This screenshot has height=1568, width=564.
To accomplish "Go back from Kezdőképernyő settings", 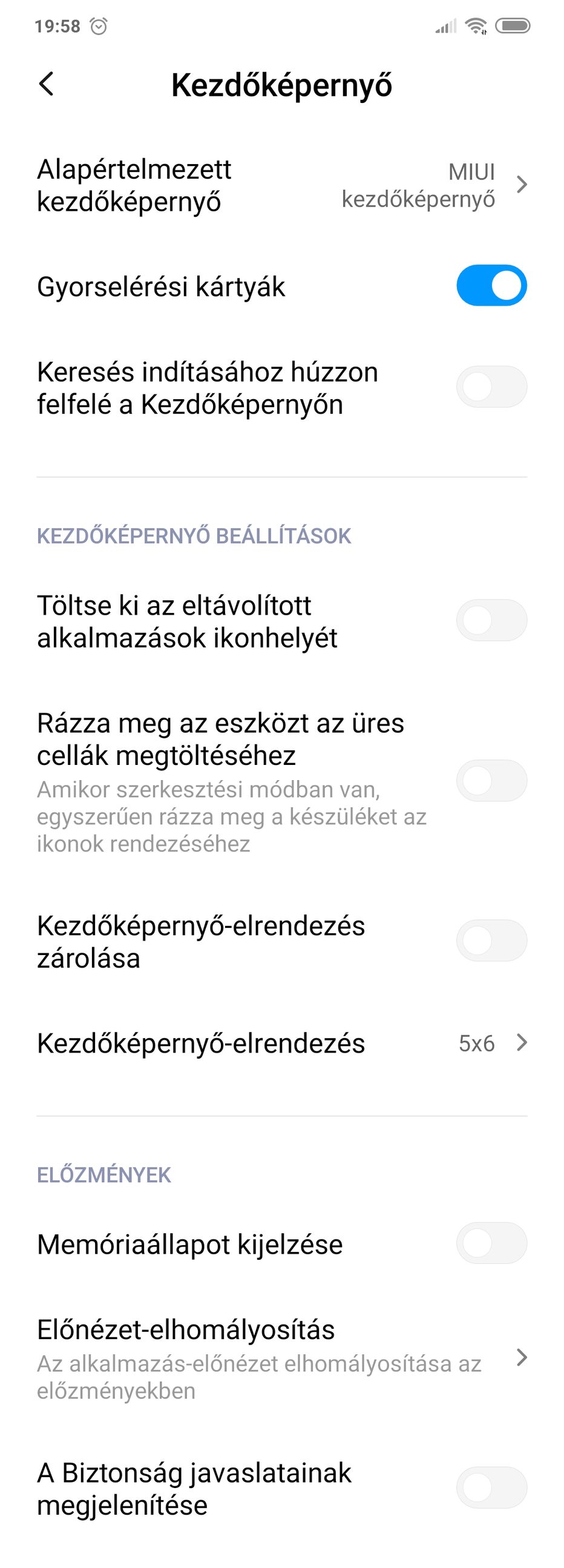I will click(46, 84).
